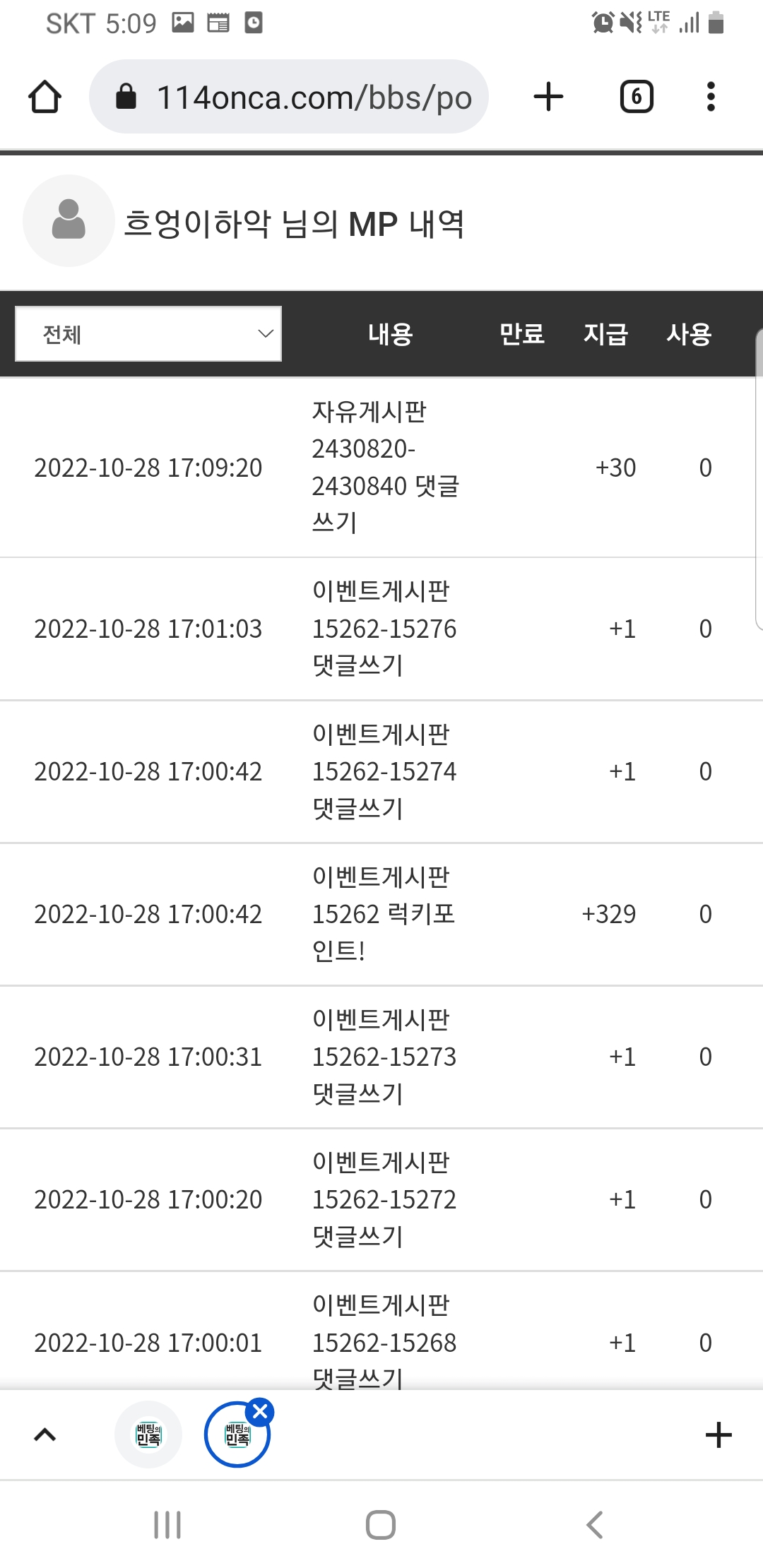
Task: Go to the browser home page
Action: click(x=45, y=97)
